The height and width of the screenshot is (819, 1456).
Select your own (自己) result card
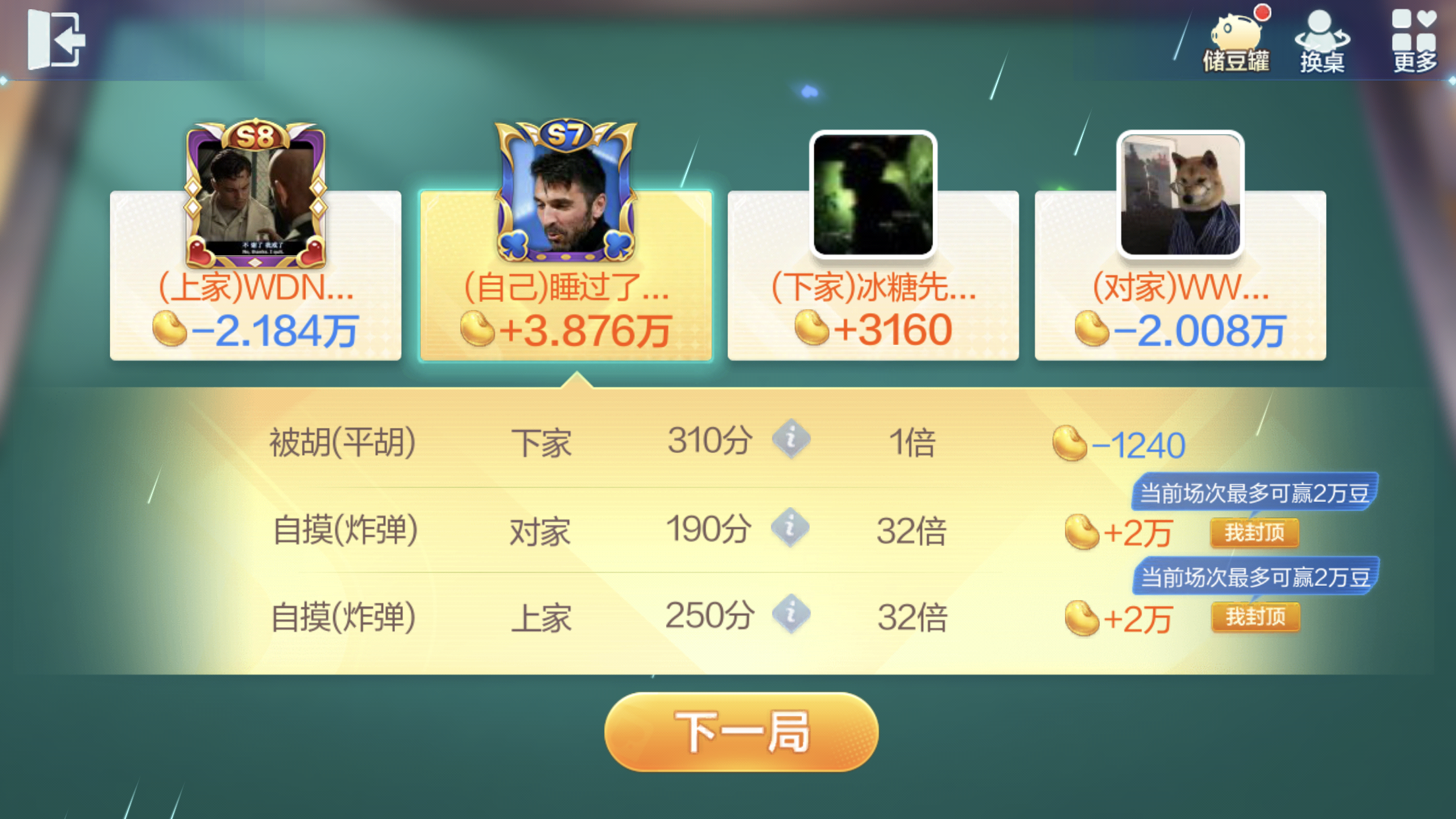[566, 275]
